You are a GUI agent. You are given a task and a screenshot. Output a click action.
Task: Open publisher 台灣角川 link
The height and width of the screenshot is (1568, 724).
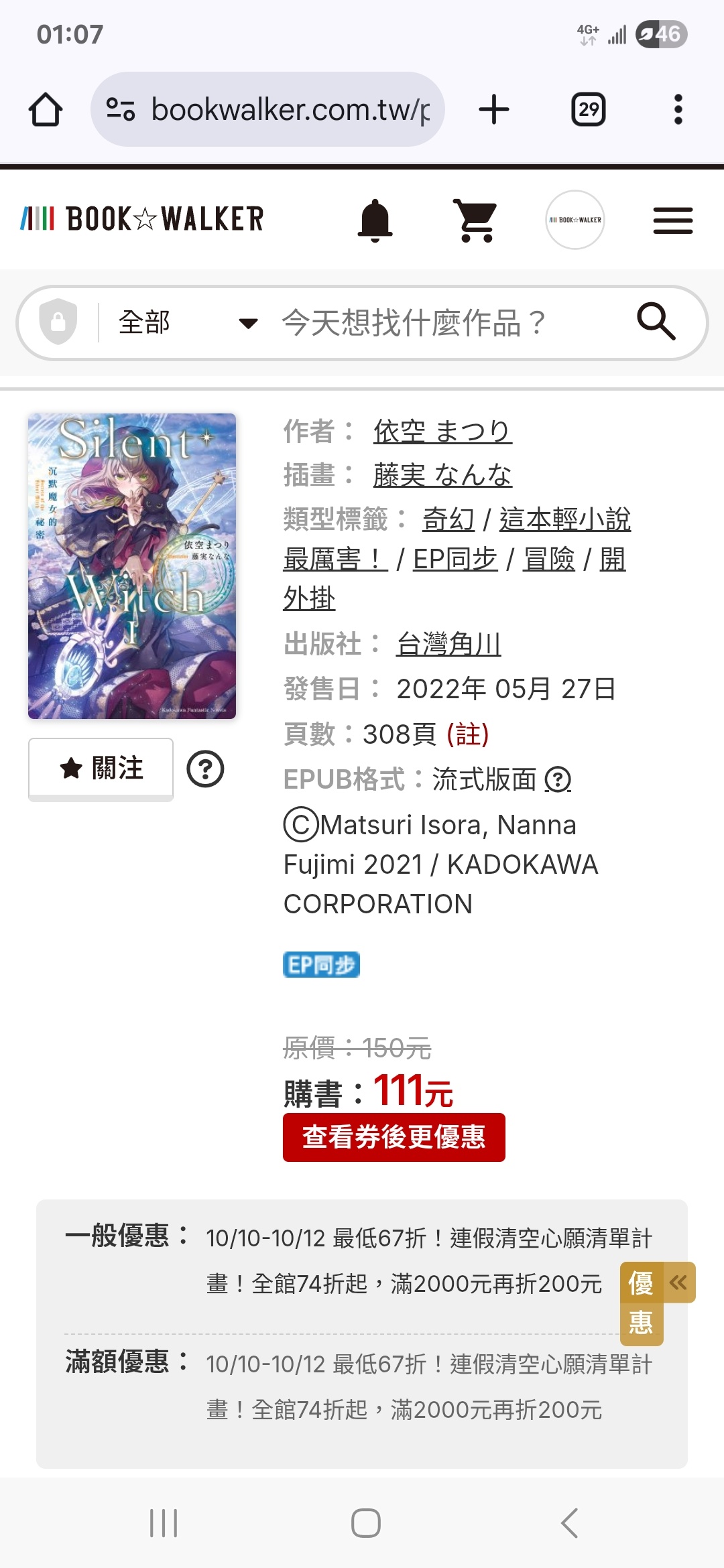448,644
